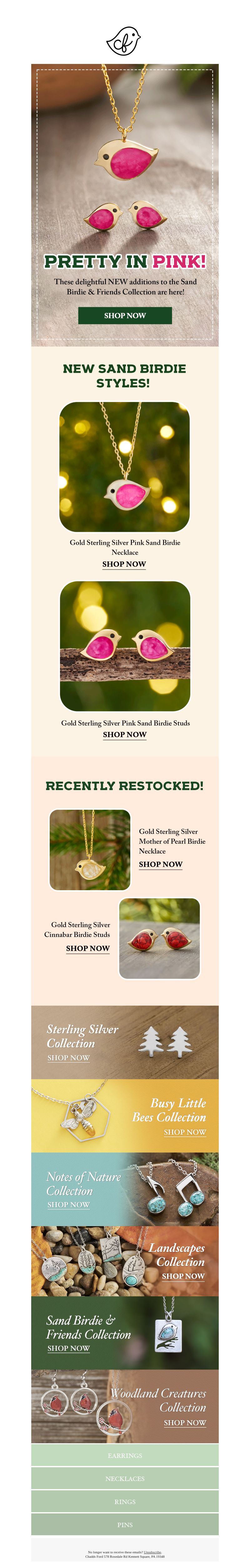This screenshot has height=1568, width=250.
Task: Shop the Pink Sand Birdie Necklace
Action: 124,564
